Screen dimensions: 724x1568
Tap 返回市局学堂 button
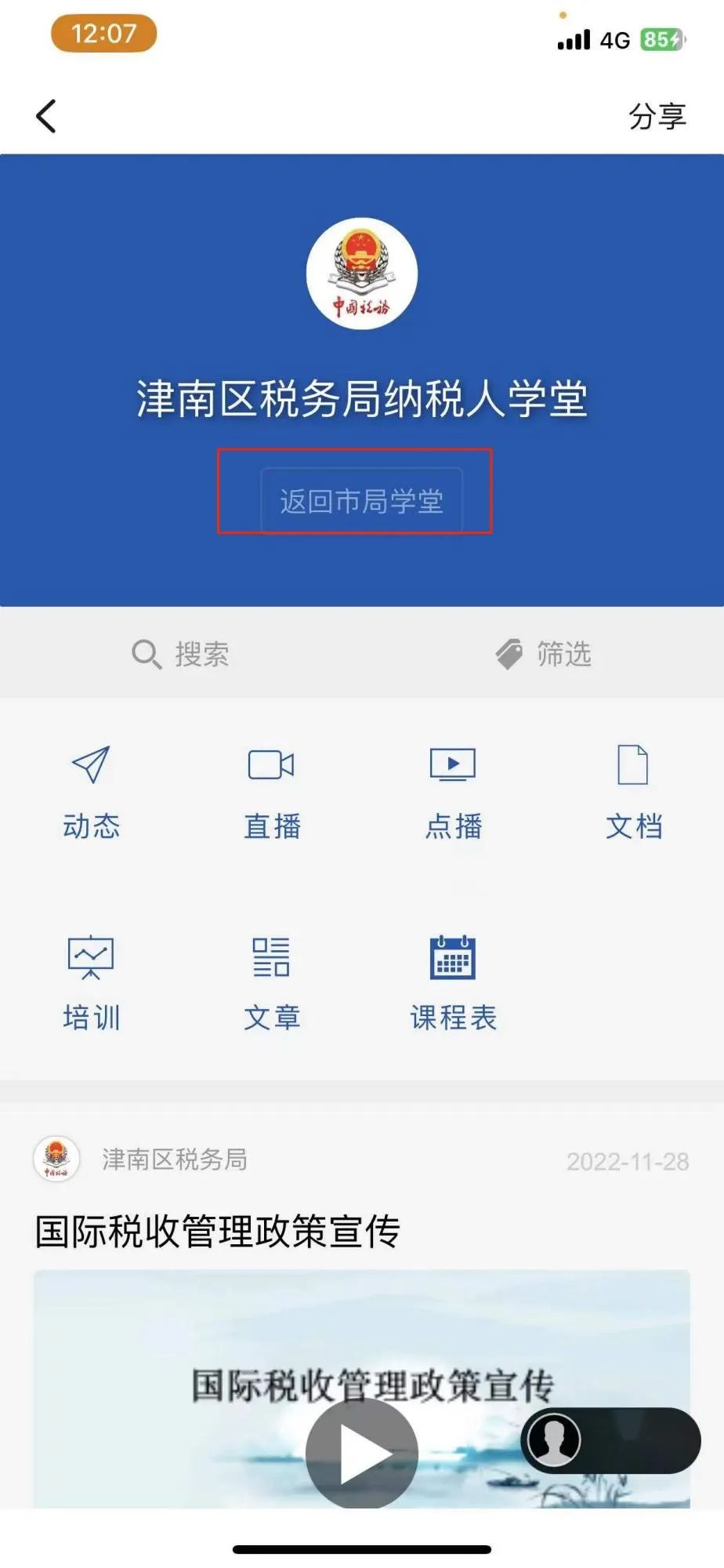pyautogui.click(x=361, y=501)
